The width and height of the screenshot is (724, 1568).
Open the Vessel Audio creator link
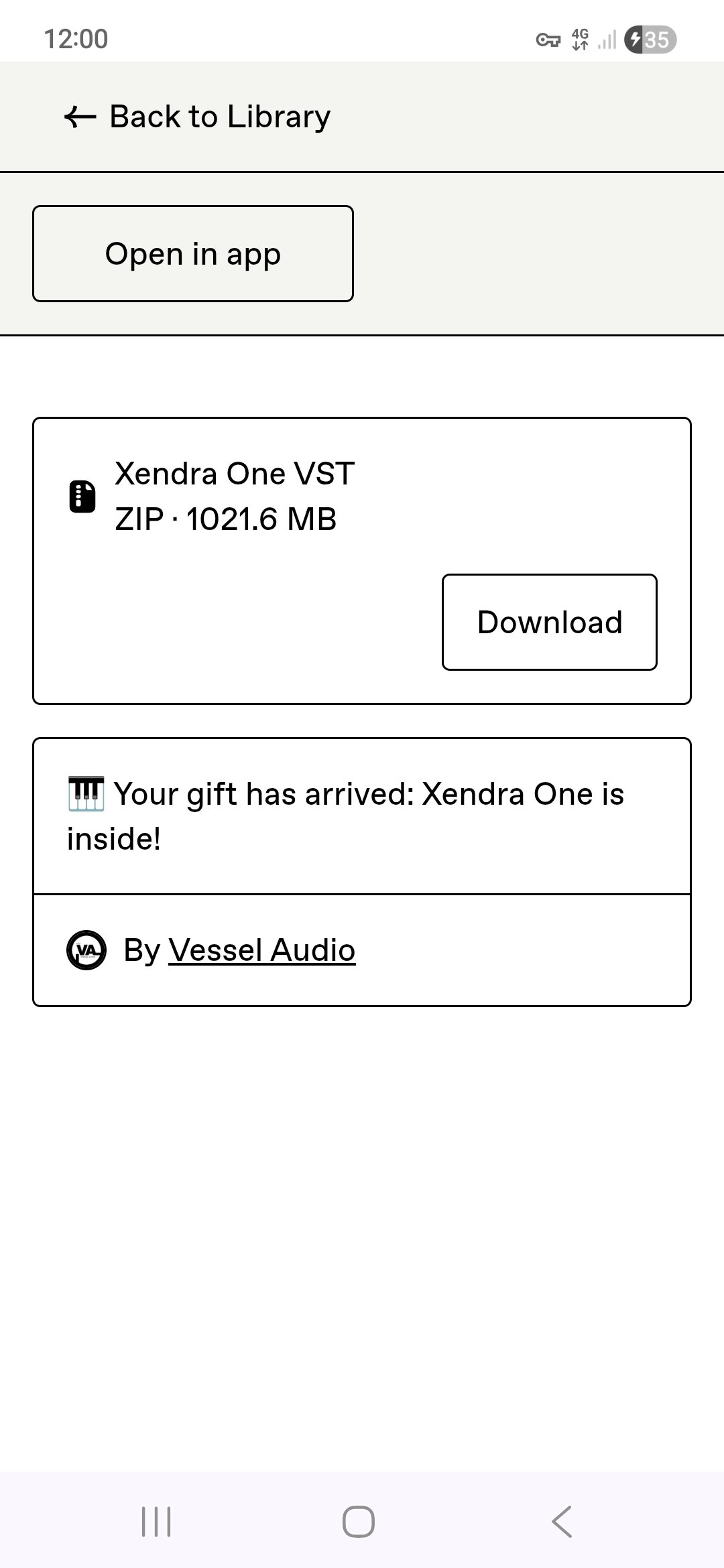point(261,950)
